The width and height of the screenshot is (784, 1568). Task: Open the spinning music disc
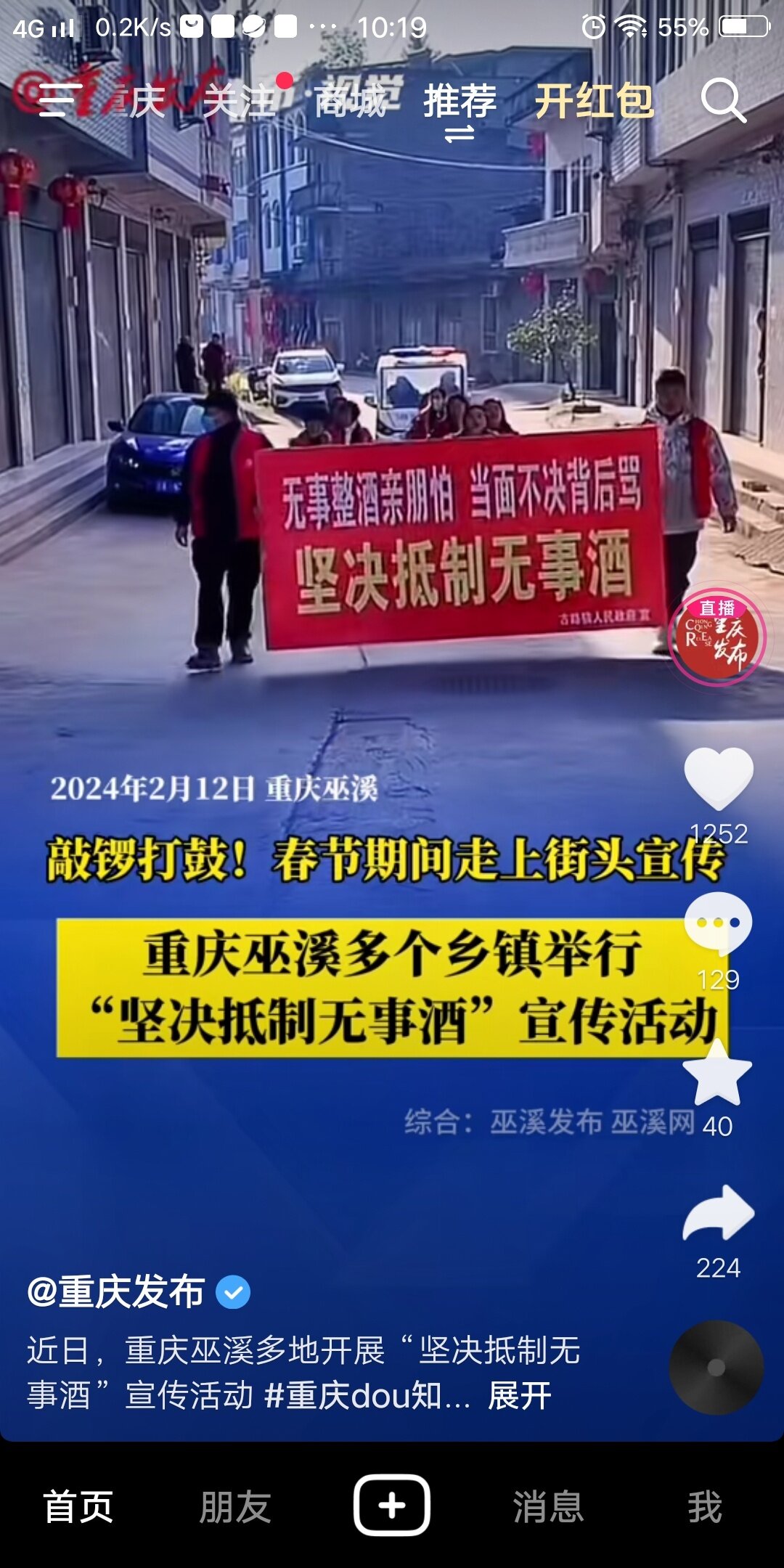(x=716, y=1368)
